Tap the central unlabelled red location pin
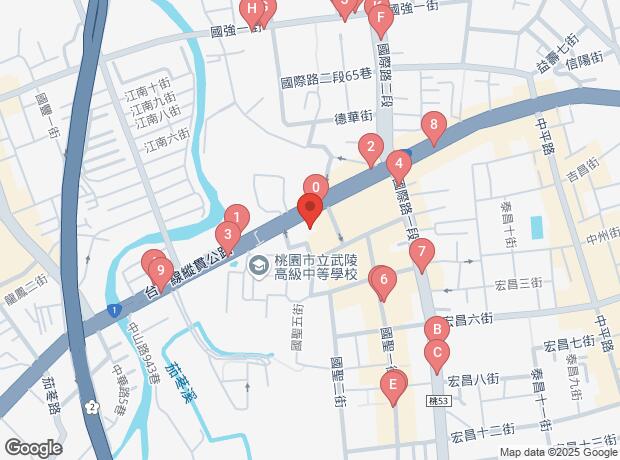Image resolution: width=620 pixels, height=460 pixels. click(309, 211)
